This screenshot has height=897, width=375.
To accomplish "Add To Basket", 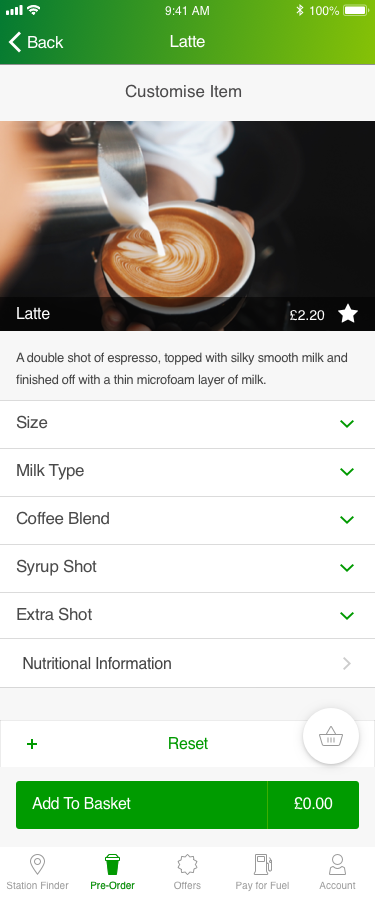I will click(188, 805).
